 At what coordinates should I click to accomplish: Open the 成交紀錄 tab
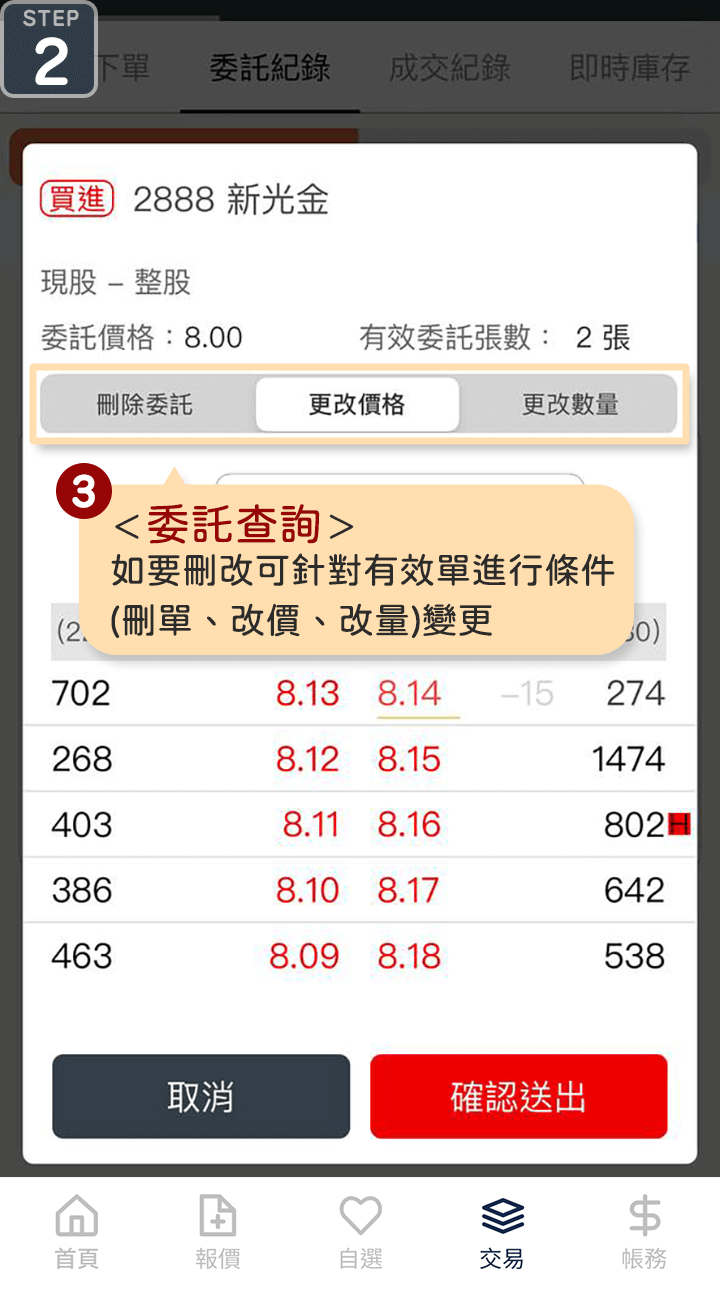tap(449, 68)
